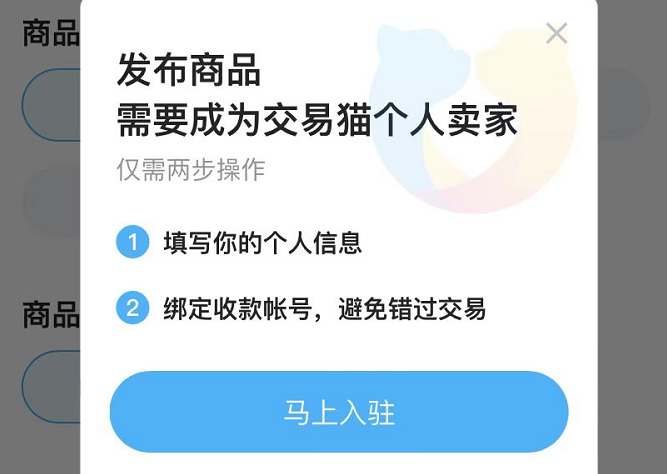
Task: Tap the 马上入驻 button
Action: coord(339,412)
